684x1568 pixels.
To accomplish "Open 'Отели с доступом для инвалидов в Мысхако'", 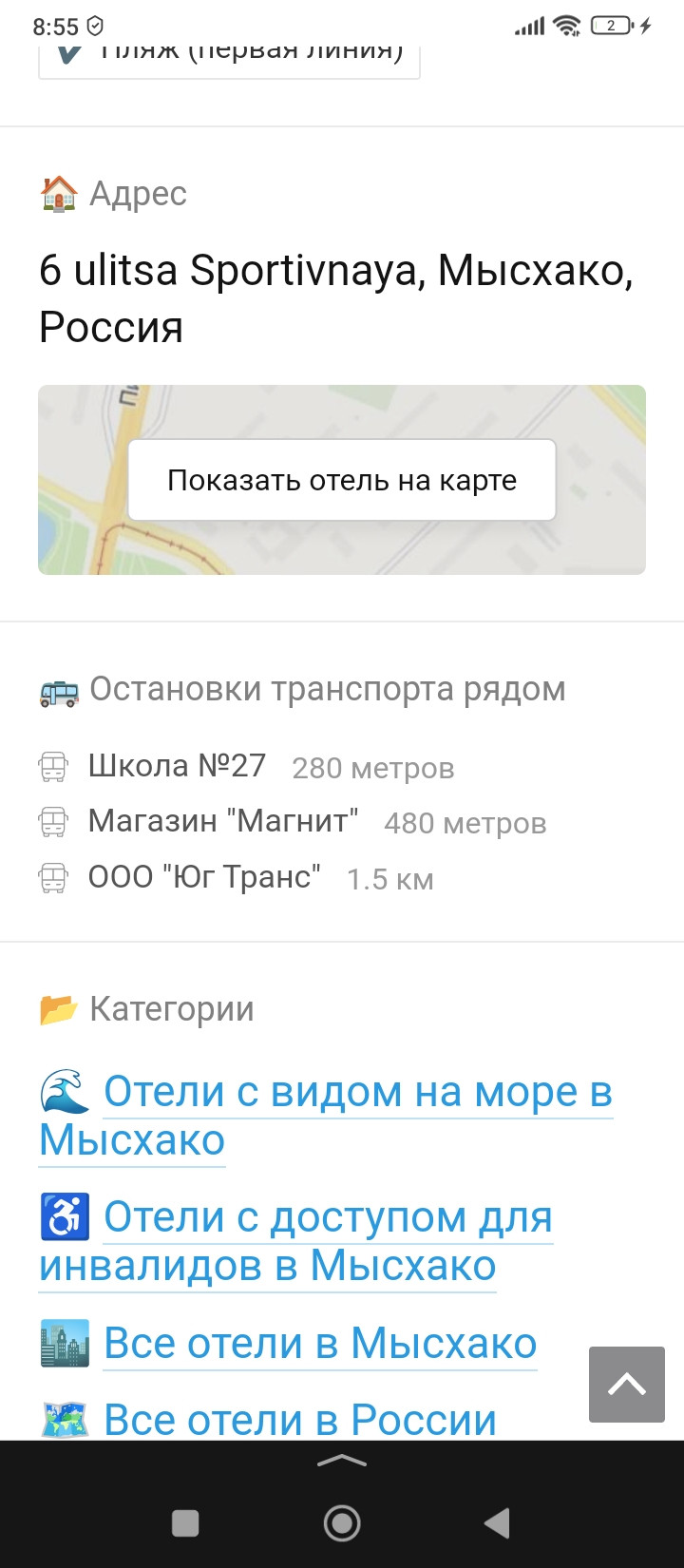I will coord(295,1241).
